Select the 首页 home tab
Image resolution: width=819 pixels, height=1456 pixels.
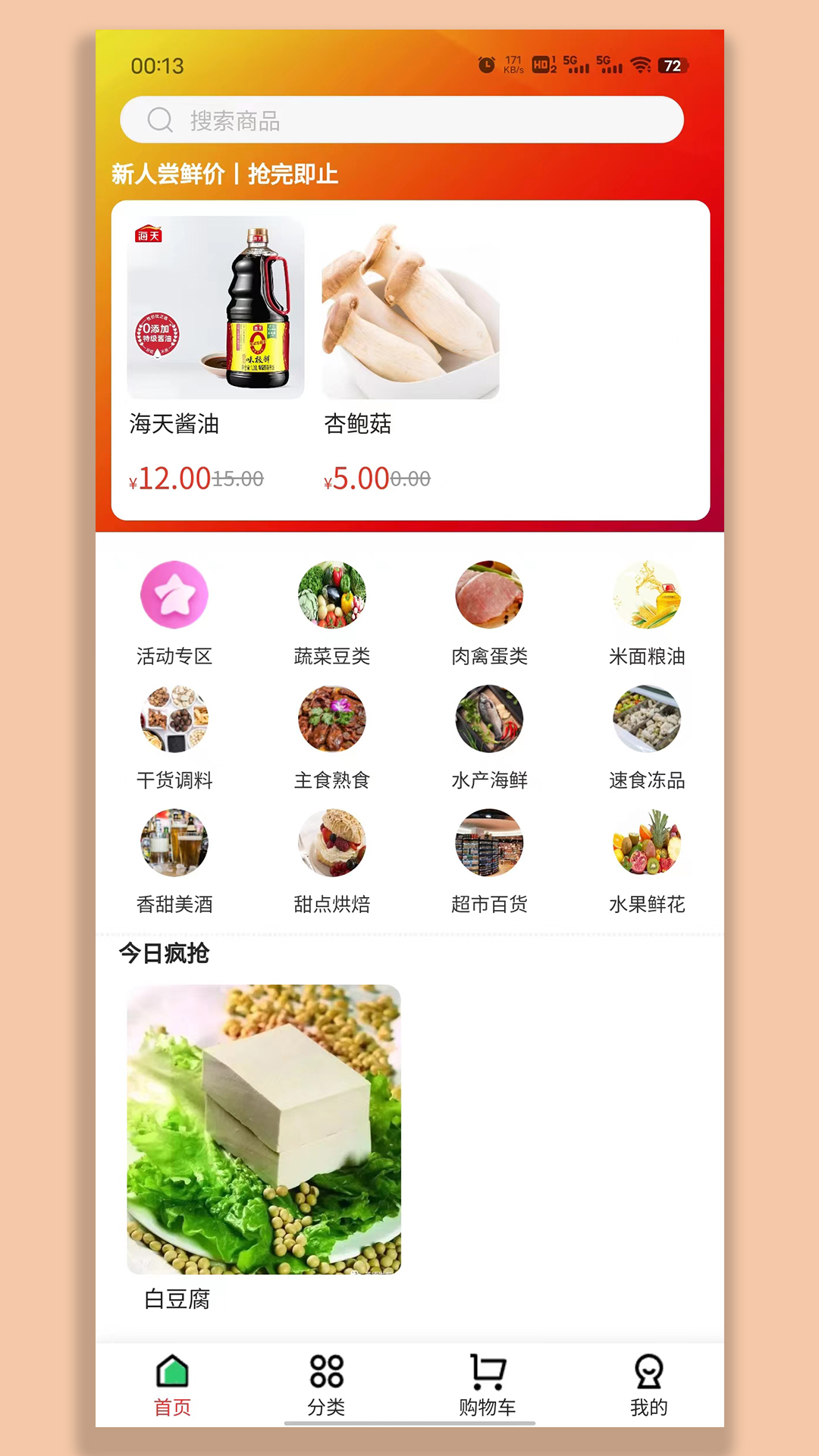coord(171,1382)
